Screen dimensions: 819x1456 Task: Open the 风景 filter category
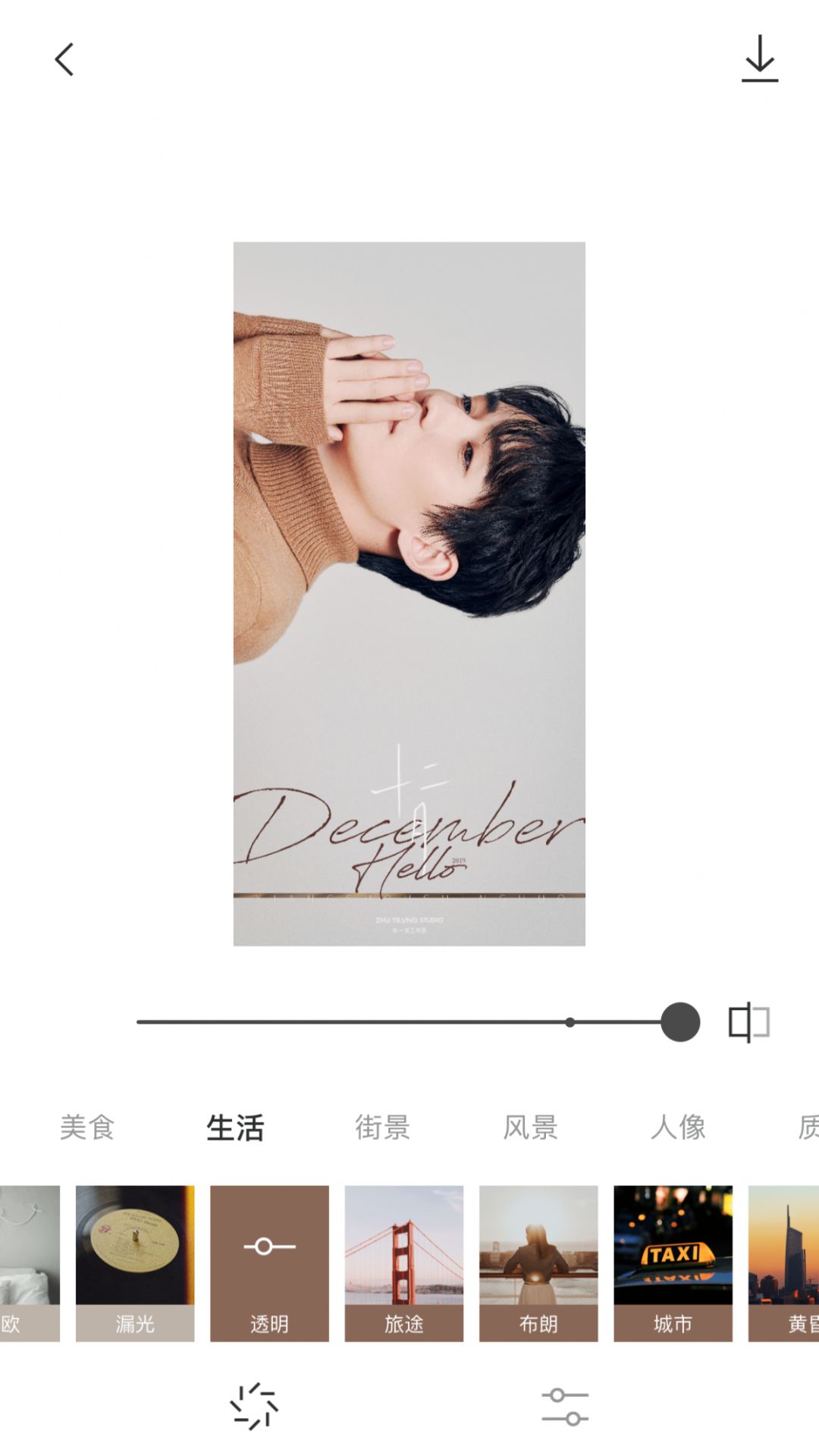(x=531, y=1128)
